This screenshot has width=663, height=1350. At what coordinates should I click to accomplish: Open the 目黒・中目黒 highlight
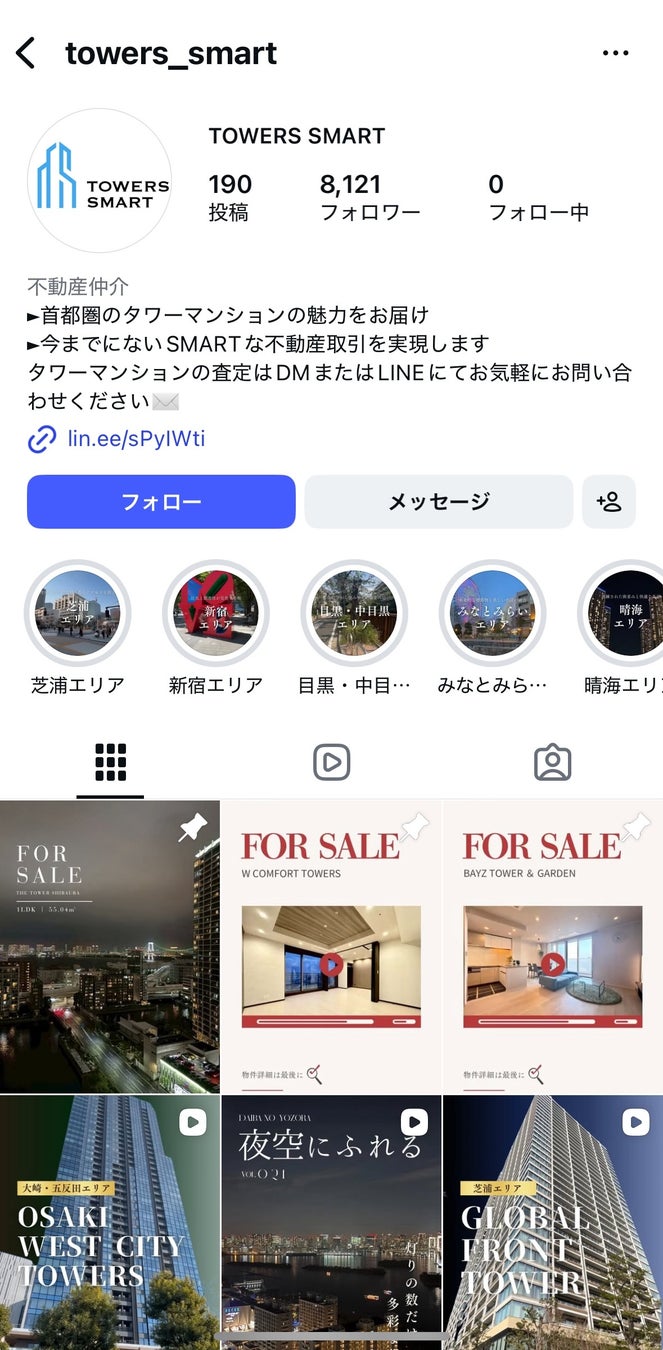[x=354, y=613]
